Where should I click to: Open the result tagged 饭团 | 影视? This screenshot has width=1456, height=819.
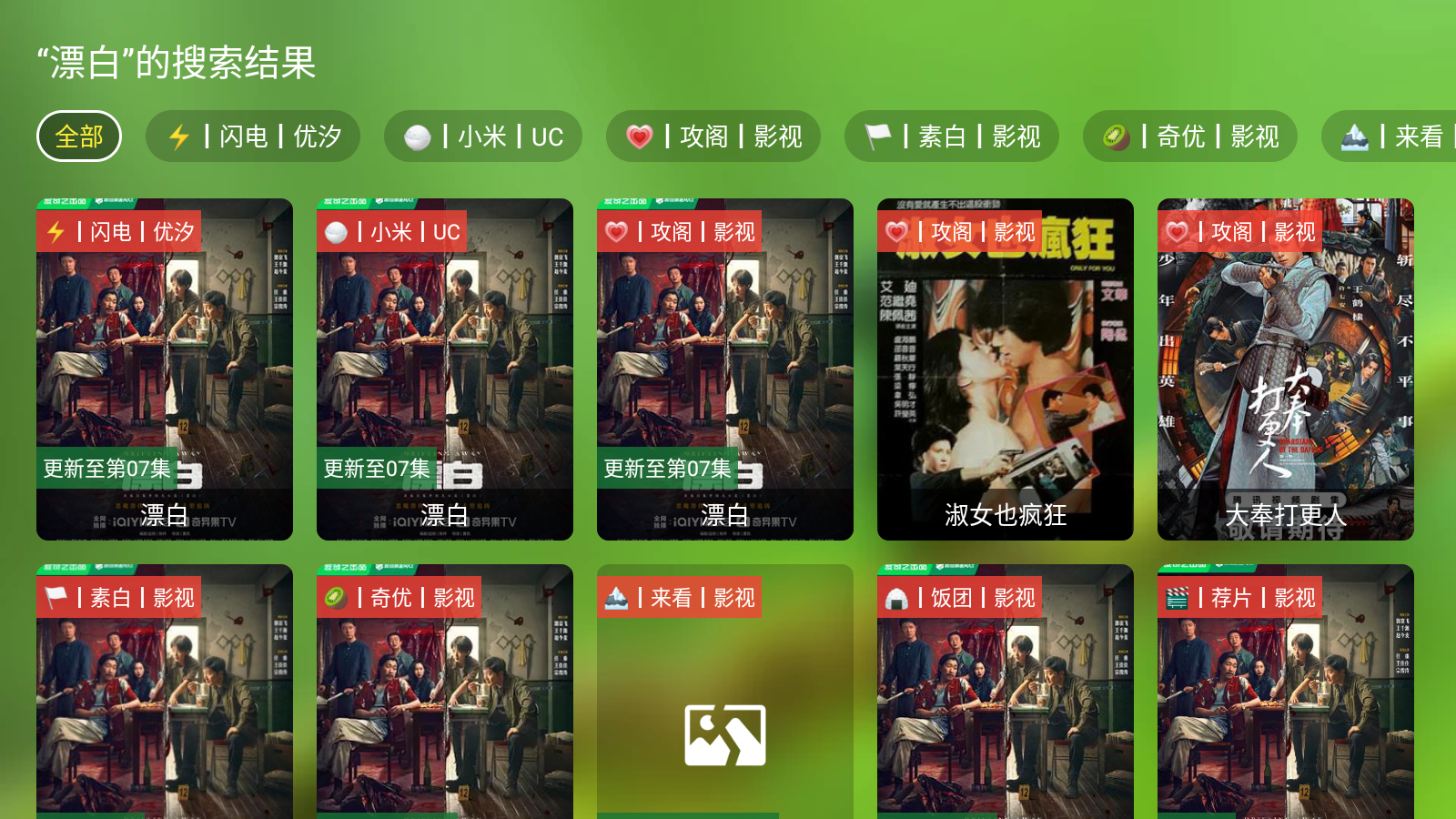coord(1006,701)
